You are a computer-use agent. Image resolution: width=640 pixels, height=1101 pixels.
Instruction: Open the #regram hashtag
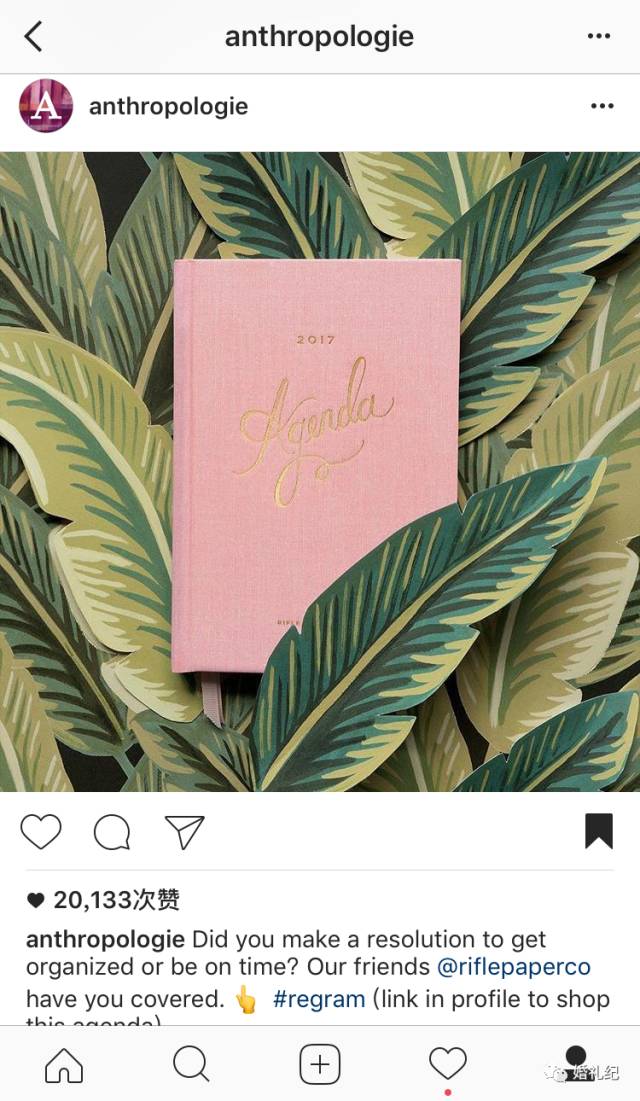click(319, 999)
